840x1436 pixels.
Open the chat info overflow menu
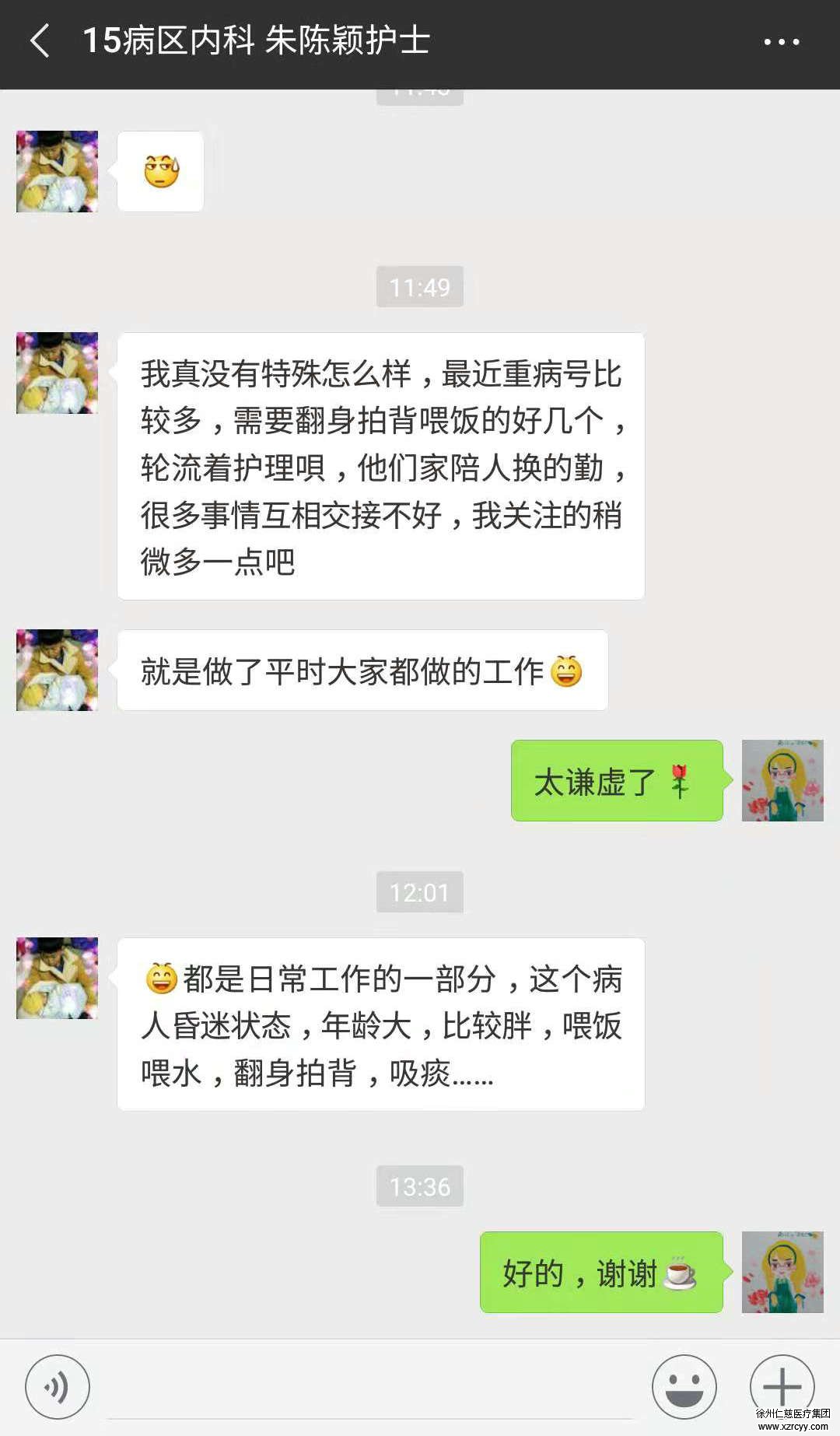[x=781, y=42]
